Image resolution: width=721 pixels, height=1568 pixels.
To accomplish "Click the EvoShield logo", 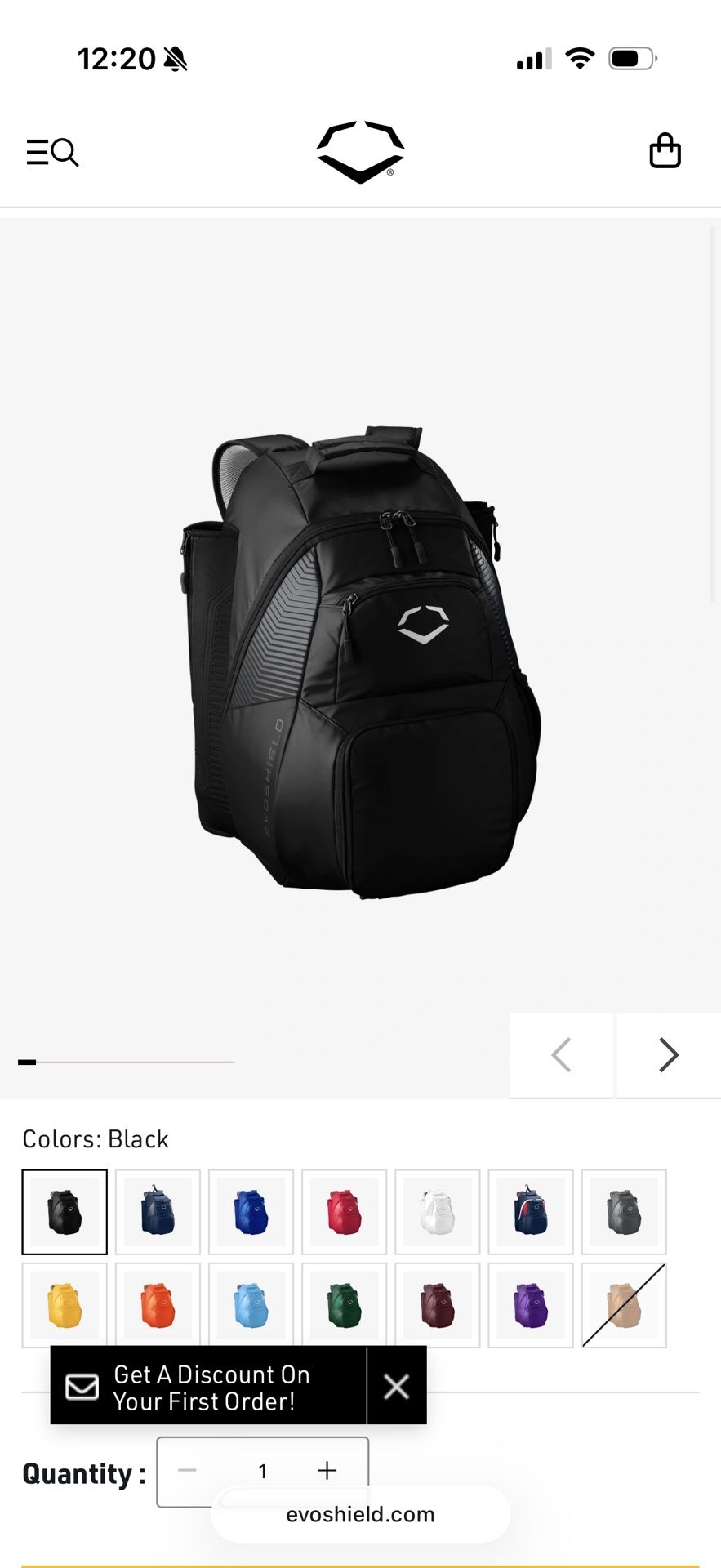I will click(x=360, y=151).
